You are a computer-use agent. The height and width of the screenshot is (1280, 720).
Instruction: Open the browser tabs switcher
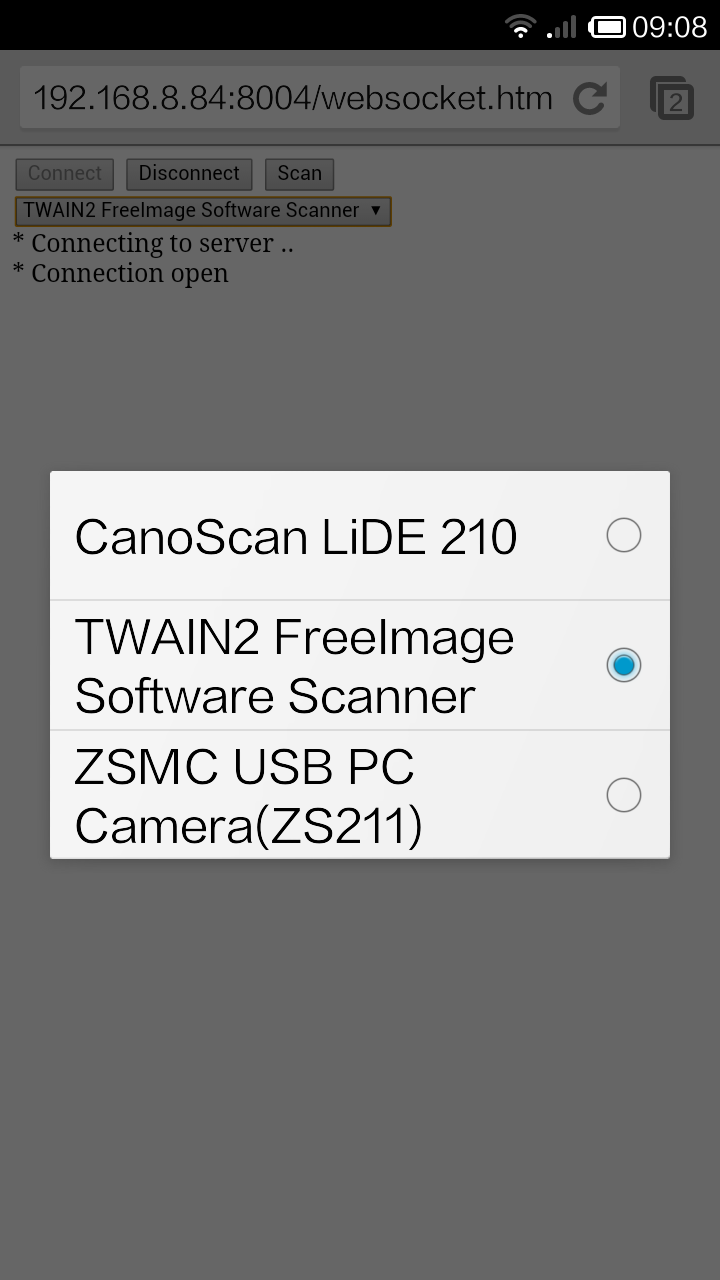[672, 98]
